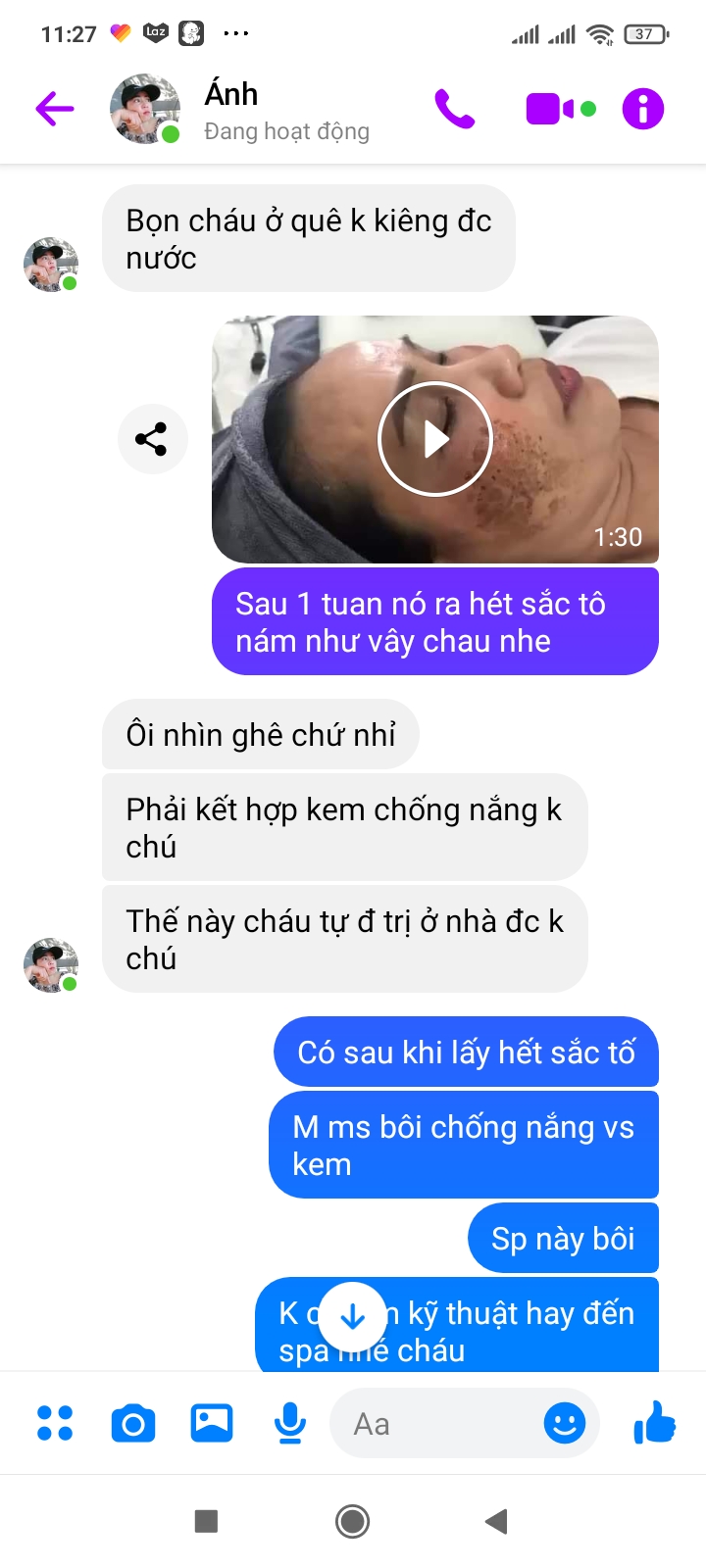Record a voice message

(x=290, y=1423)
